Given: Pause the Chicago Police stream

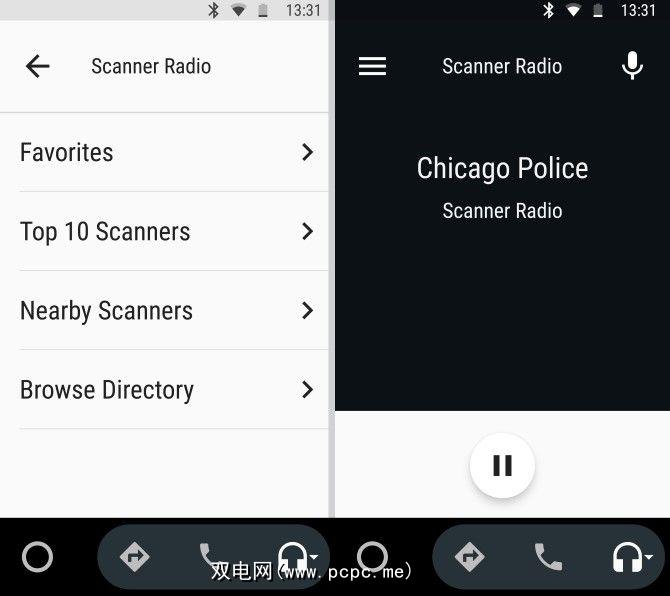Looking at the screenshot, I should (x=502, y=465).
